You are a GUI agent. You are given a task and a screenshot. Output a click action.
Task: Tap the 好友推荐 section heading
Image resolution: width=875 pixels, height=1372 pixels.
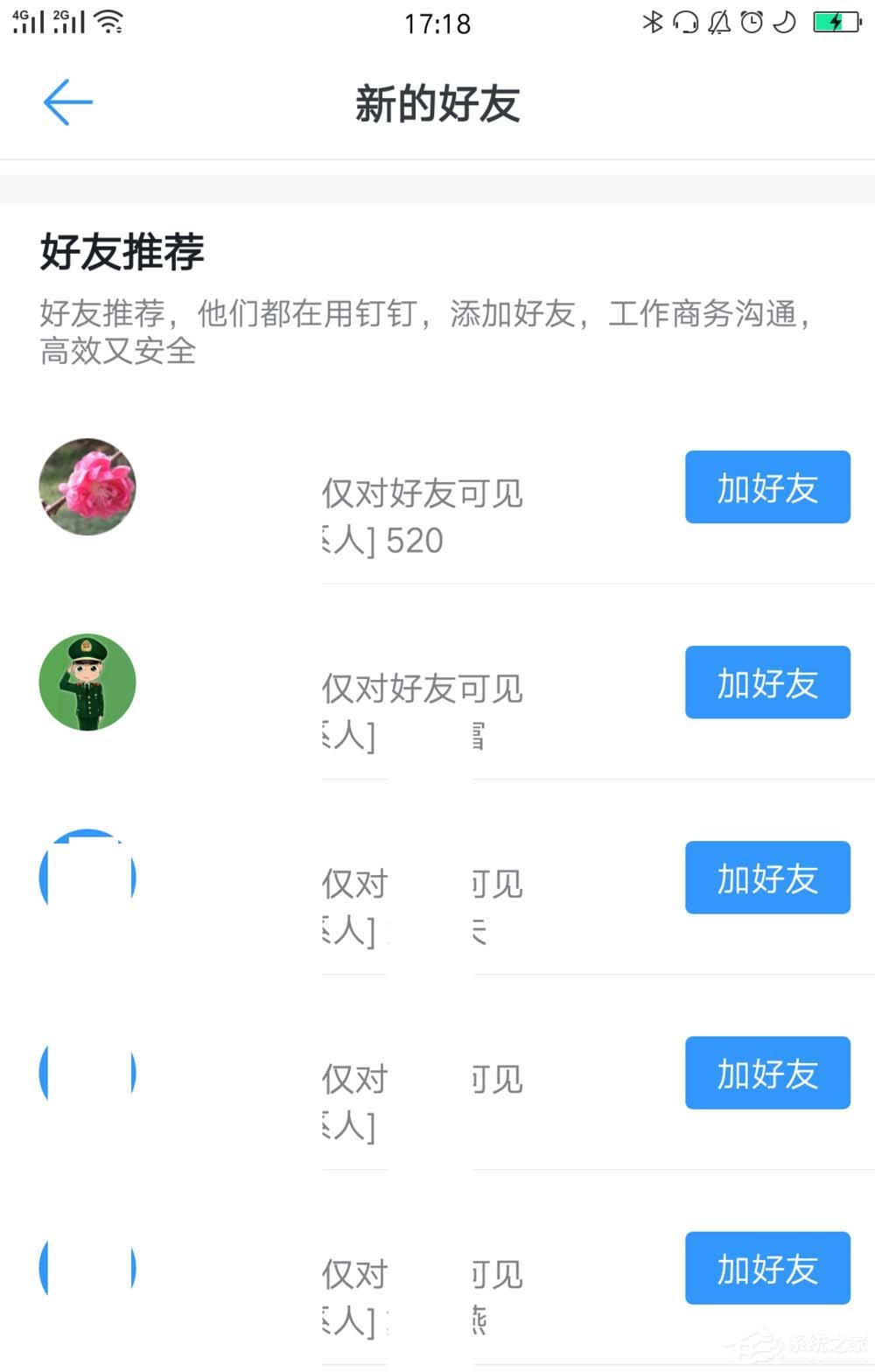(122, 253)
